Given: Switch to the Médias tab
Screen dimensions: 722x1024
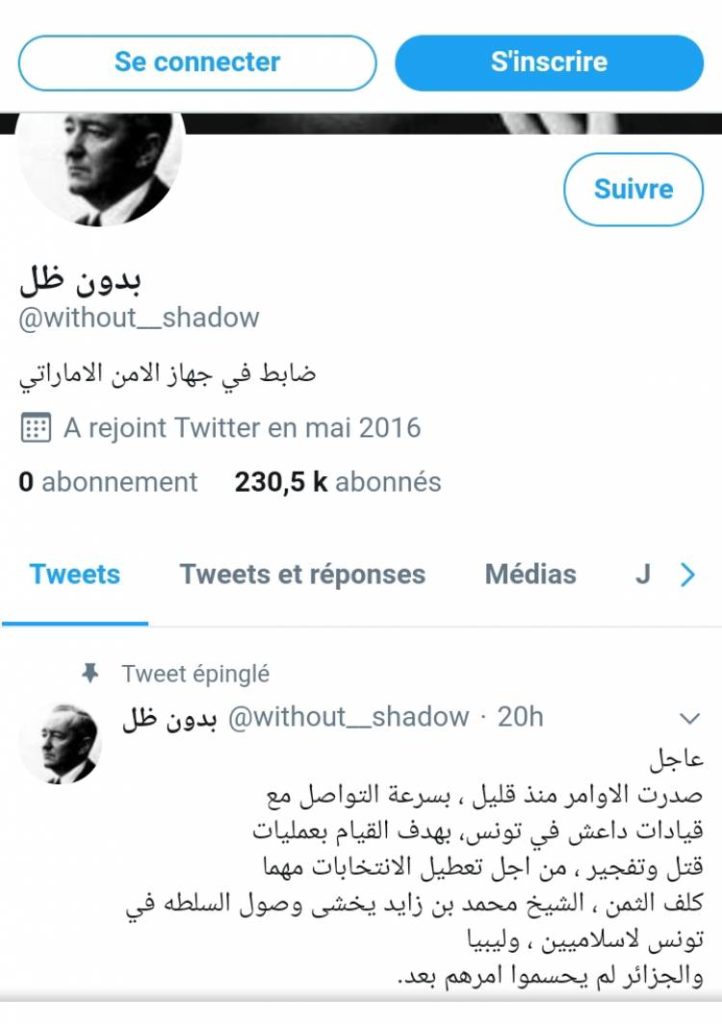Looking at the screenshot, I should coord(530,575).
